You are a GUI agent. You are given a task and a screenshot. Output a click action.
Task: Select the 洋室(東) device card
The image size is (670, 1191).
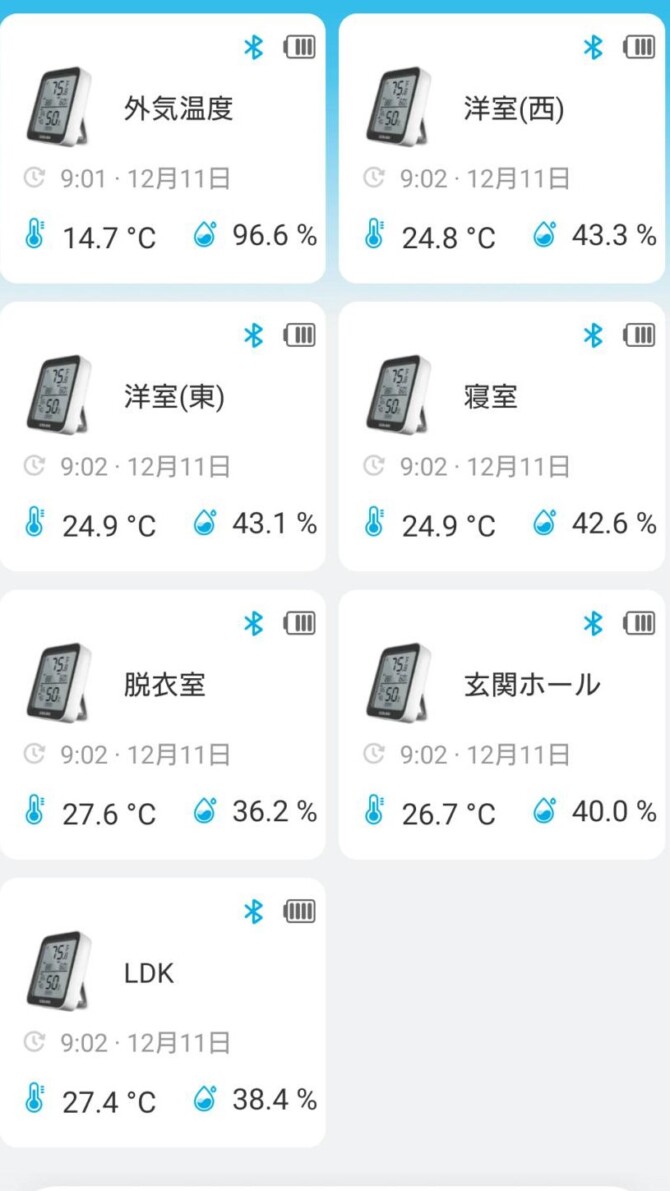click(162, 437)
